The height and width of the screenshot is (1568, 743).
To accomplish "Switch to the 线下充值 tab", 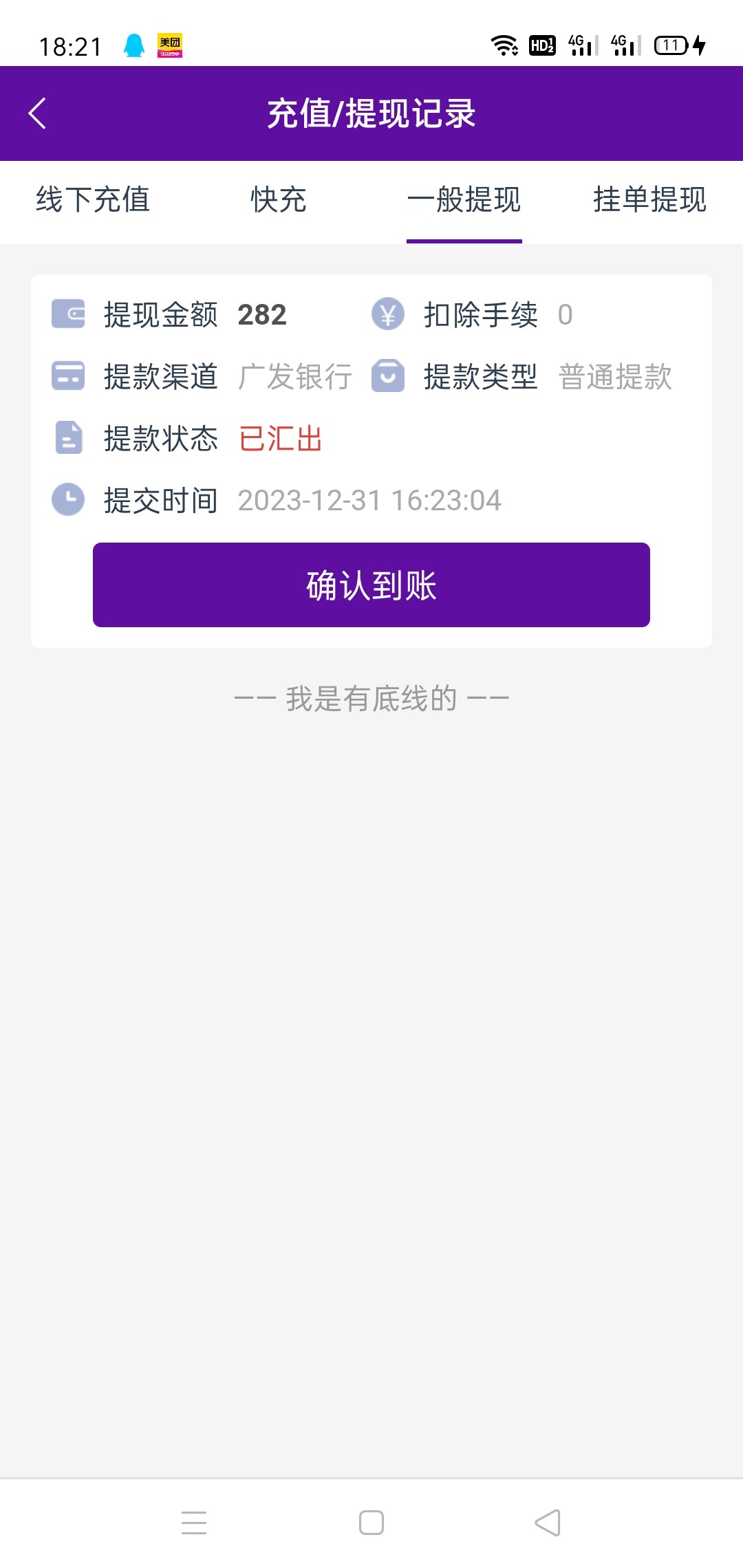I will pos(94,201).
